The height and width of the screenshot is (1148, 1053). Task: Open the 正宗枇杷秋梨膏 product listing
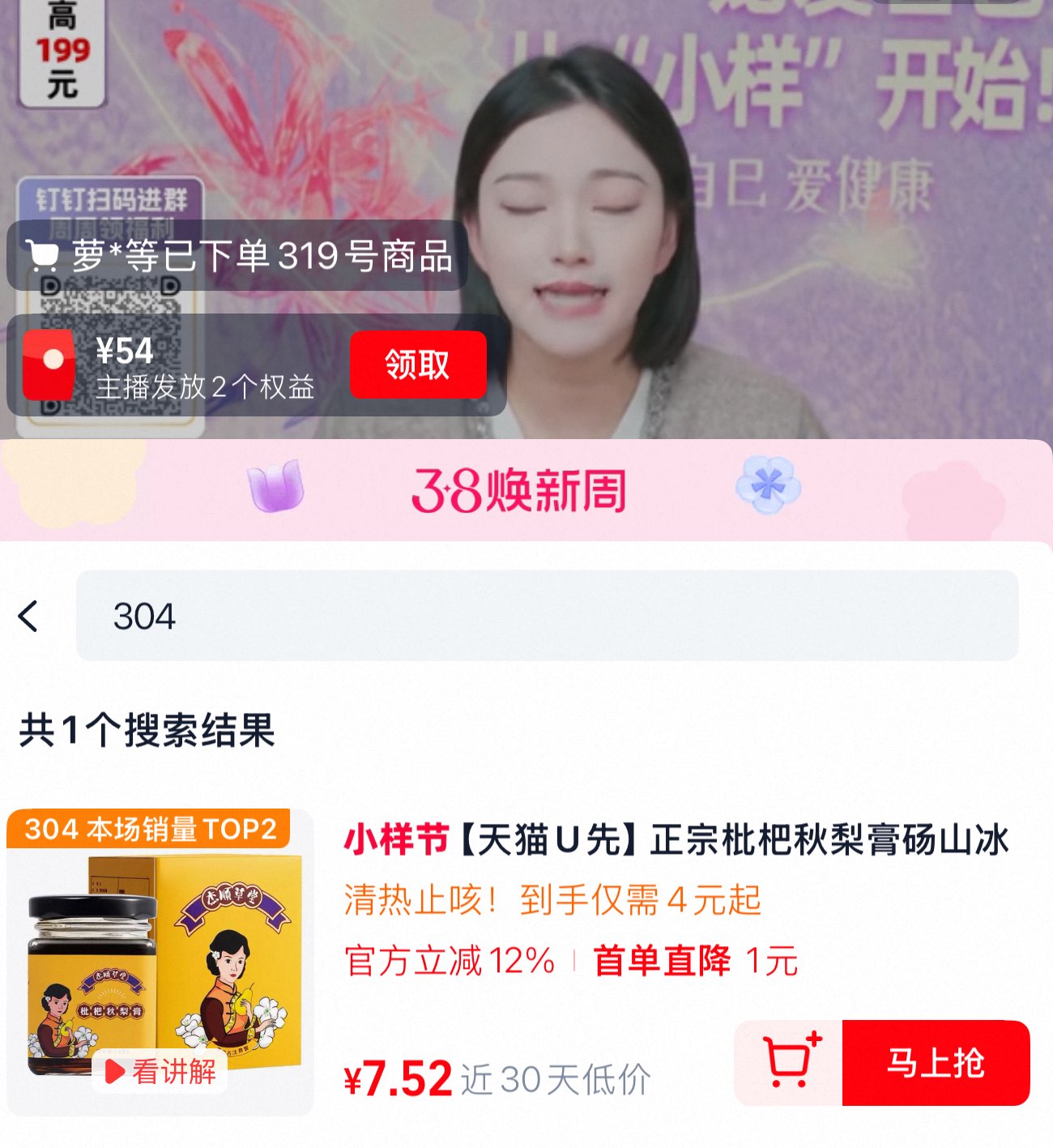click(676, 839)
